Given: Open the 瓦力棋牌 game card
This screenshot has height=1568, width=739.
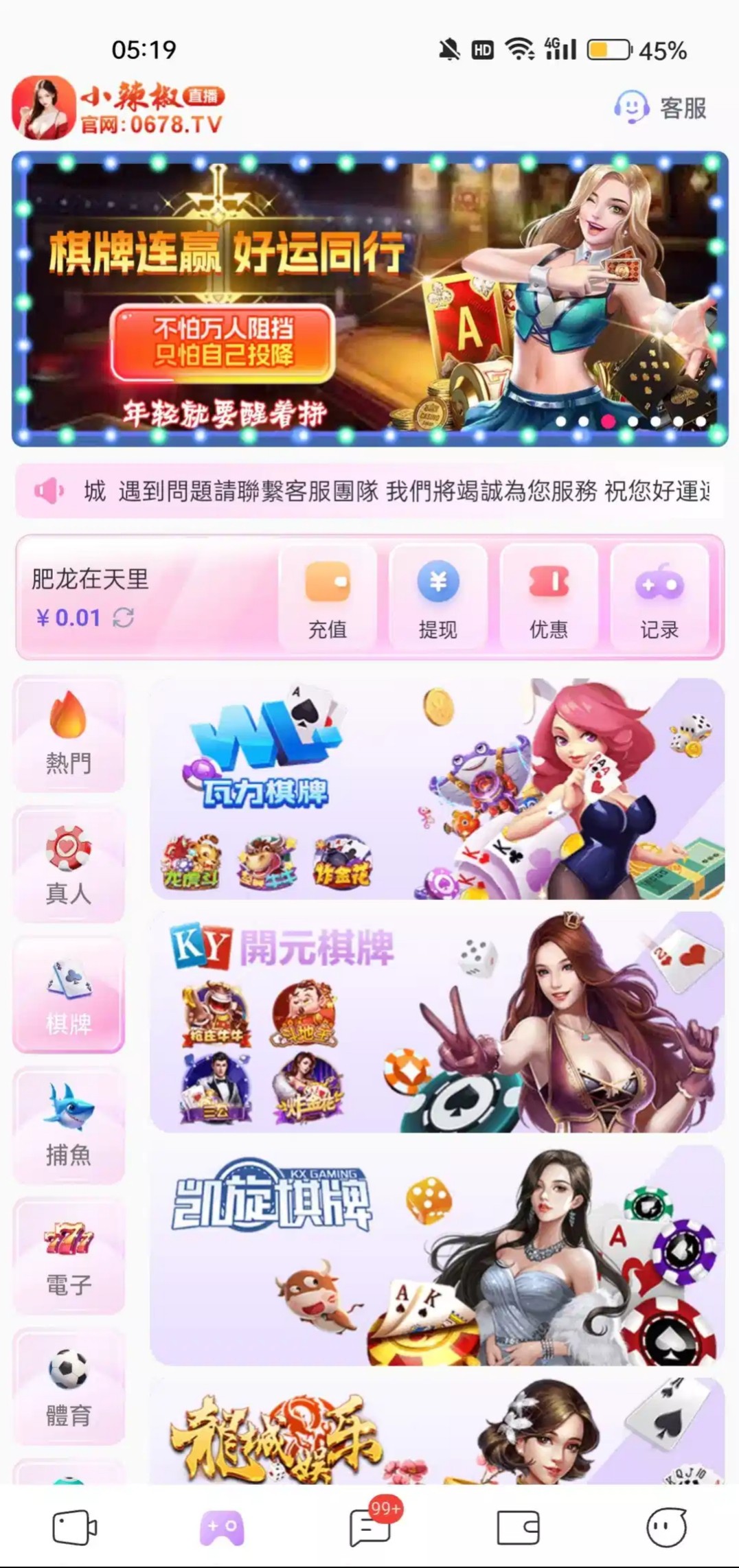Looking at the screenshot, I should [x=437, y=789].
